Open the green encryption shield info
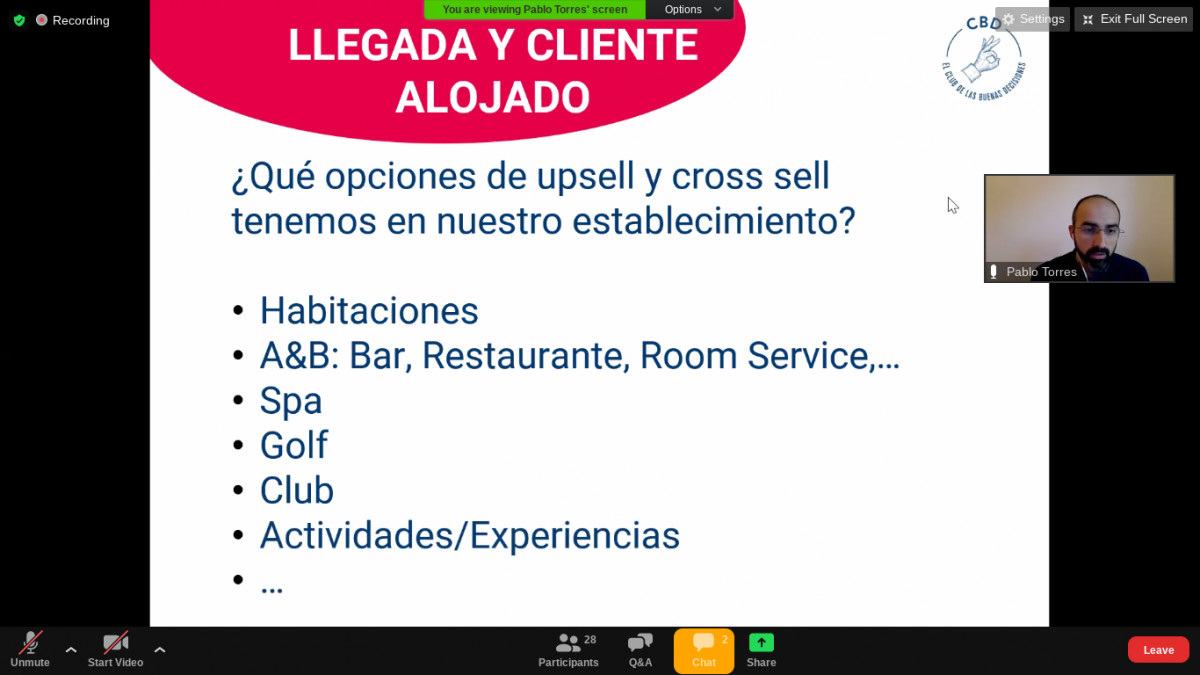The width and height of the screenshot is (1200, 675). pos(19,20)
